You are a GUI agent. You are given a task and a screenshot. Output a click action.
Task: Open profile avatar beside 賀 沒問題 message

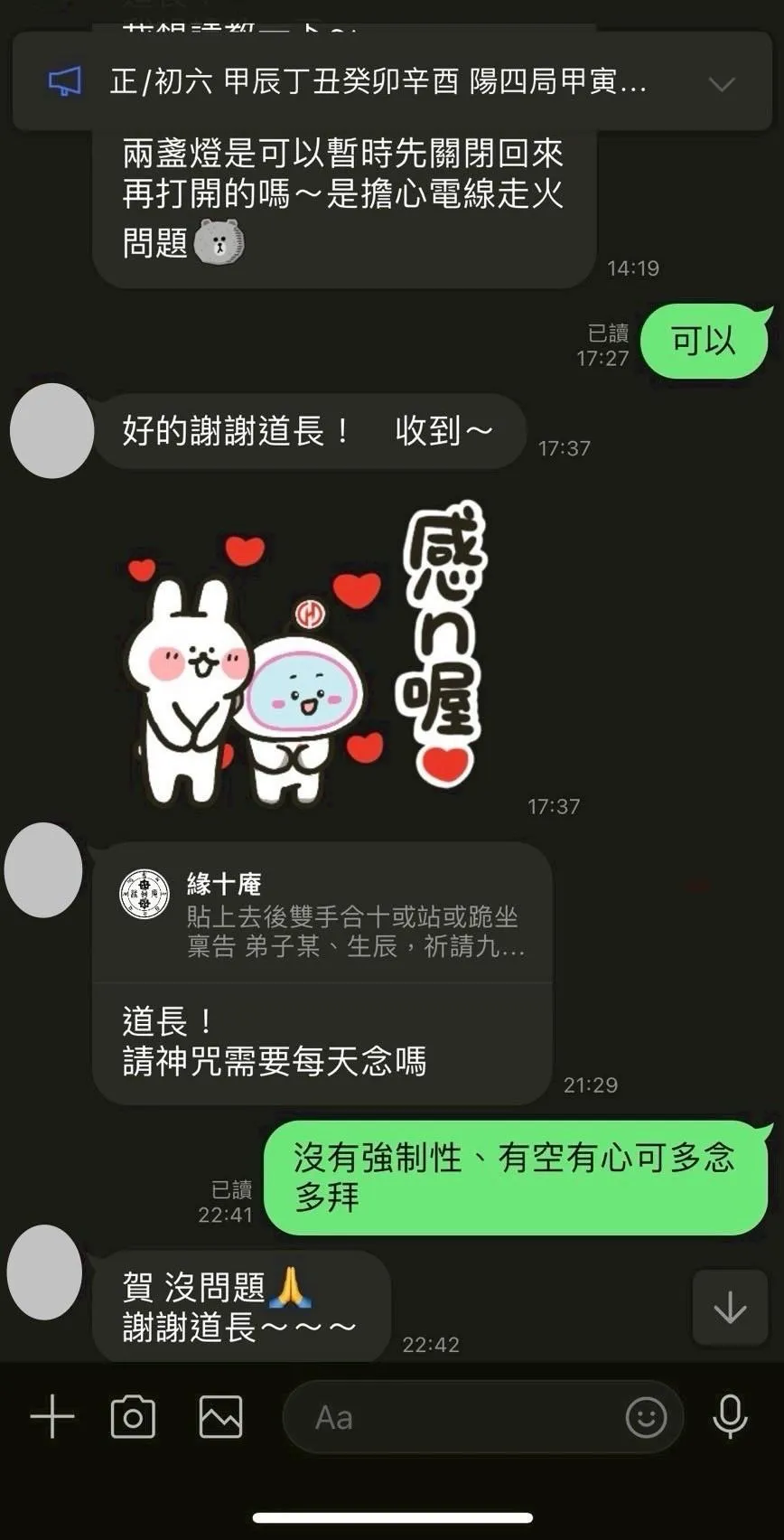(44, 1272)
